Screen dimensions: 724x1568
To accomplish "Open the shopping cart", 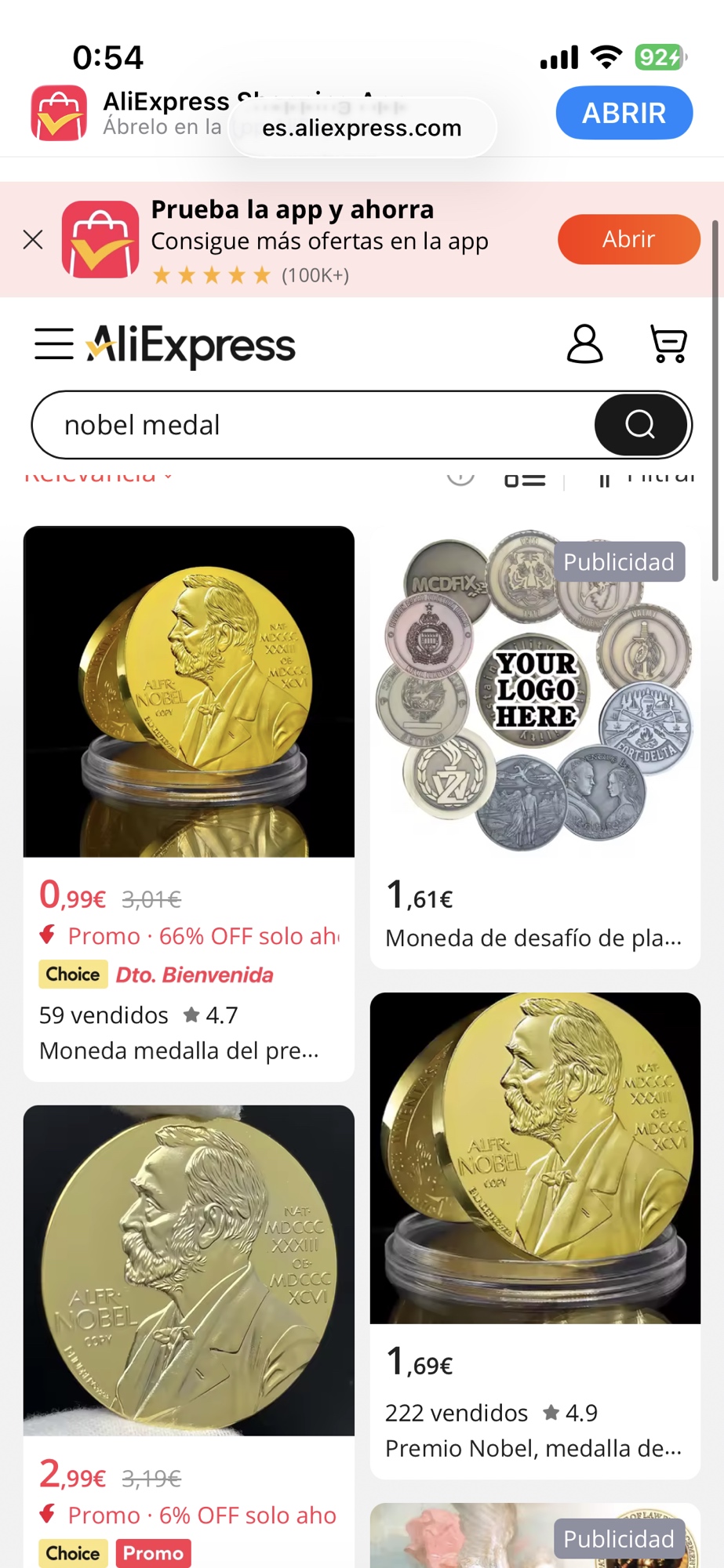I will pyautogui.click(x=669, y=344).
